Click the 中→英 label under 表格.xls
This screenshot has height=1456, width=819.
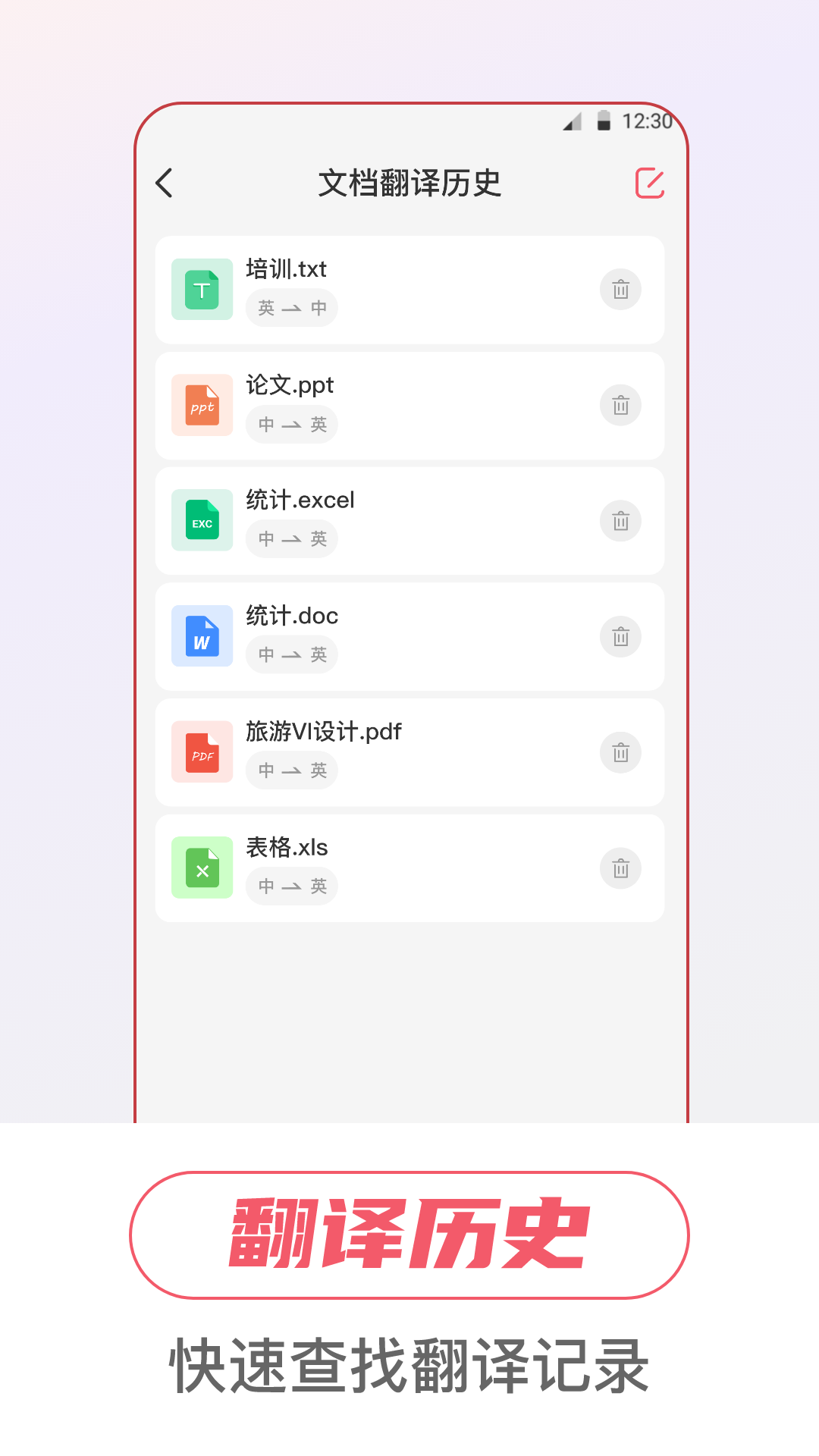point(291,886)
